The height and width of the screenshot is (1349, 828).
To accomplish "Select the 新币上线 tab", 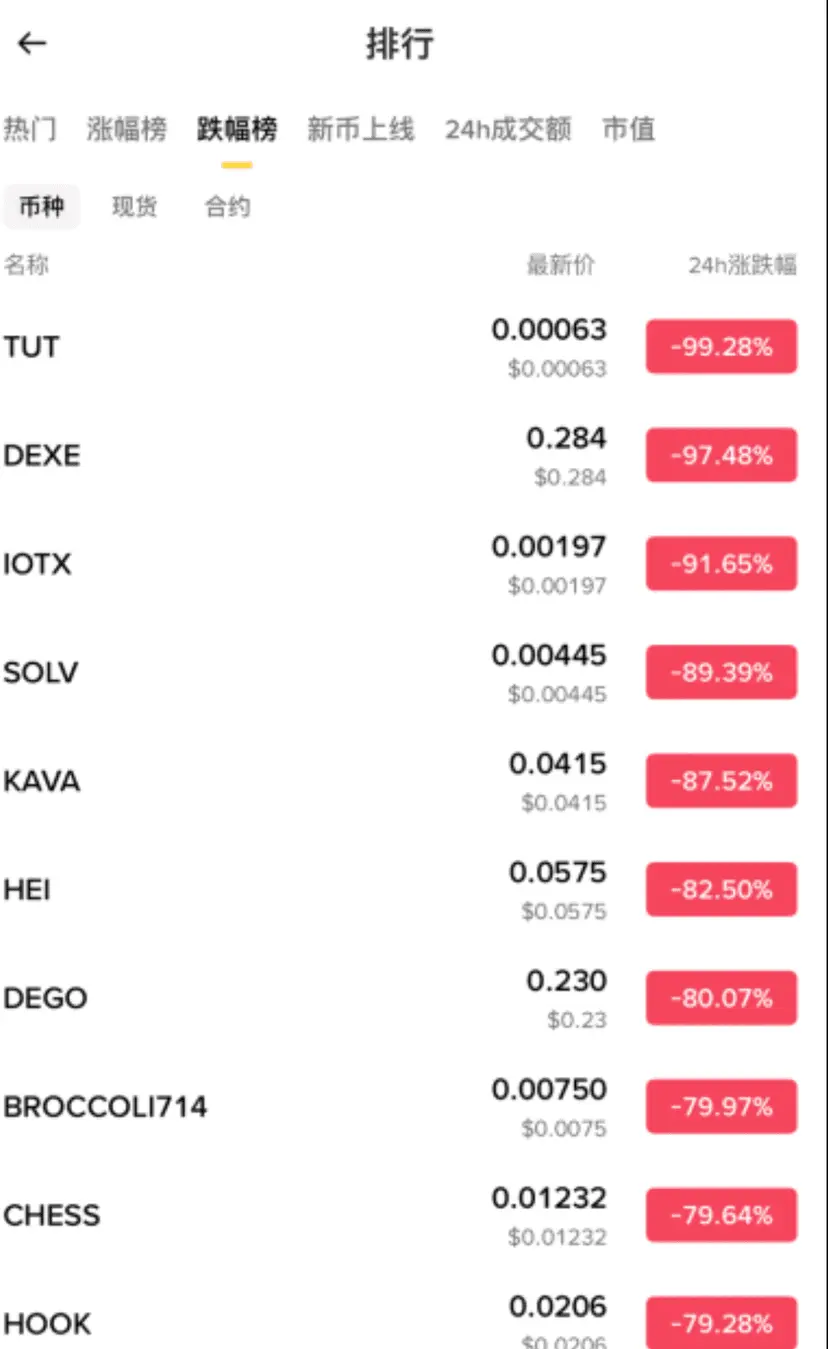I will click(x=360, y=129).
